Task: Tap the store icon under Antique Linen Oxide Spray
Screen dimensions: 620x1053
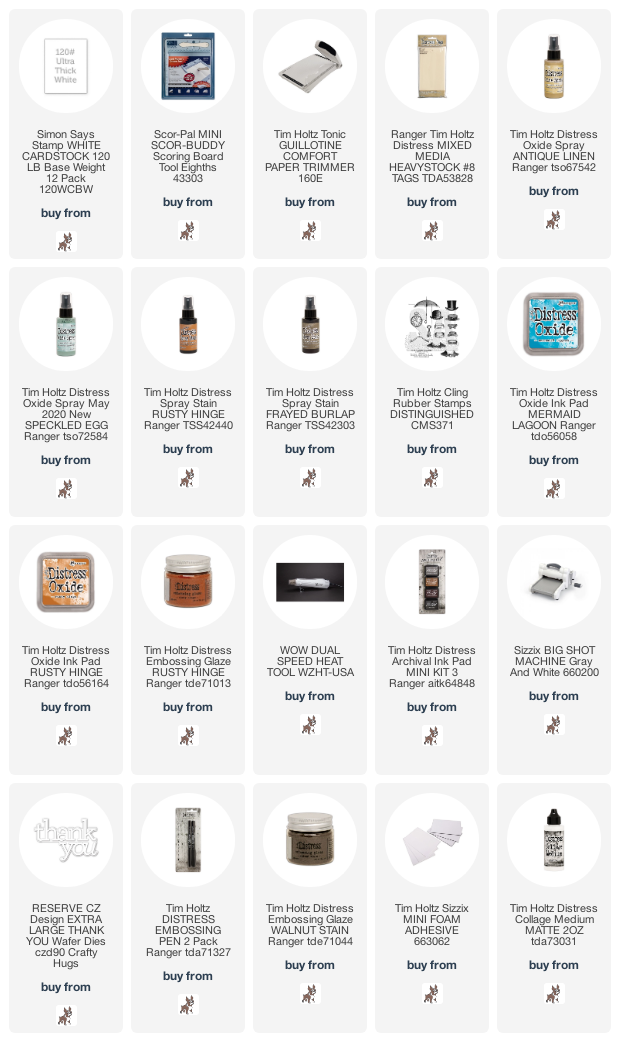Action: pyautogui.click(x=553, y=220)
